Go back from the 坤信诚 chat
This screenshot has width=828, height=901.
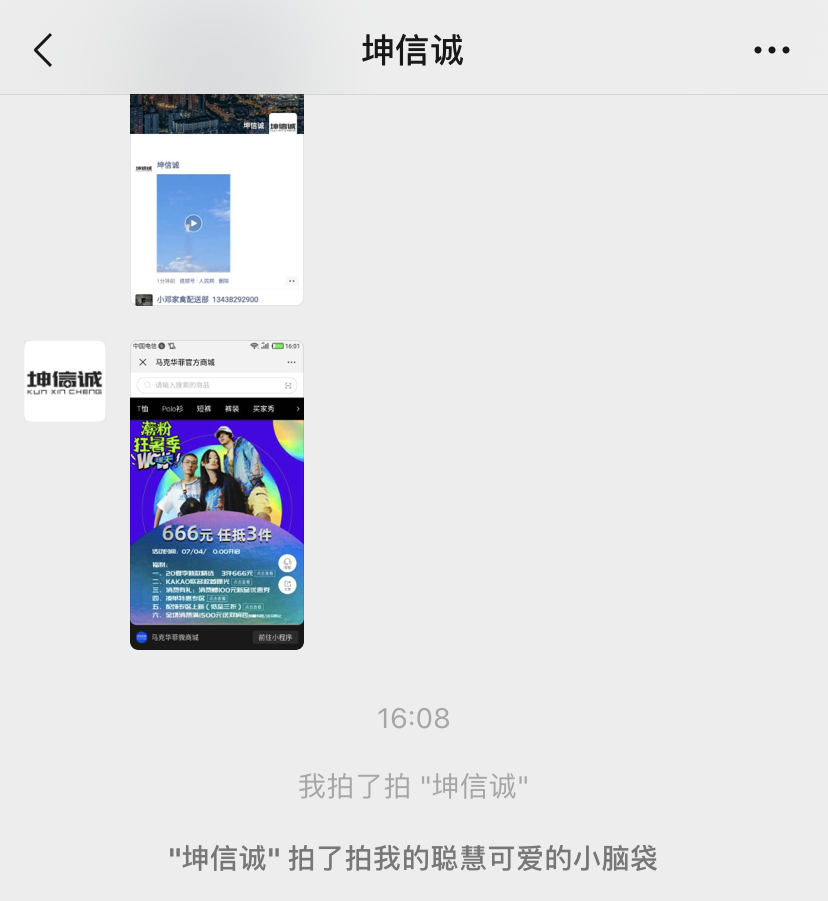42,49
